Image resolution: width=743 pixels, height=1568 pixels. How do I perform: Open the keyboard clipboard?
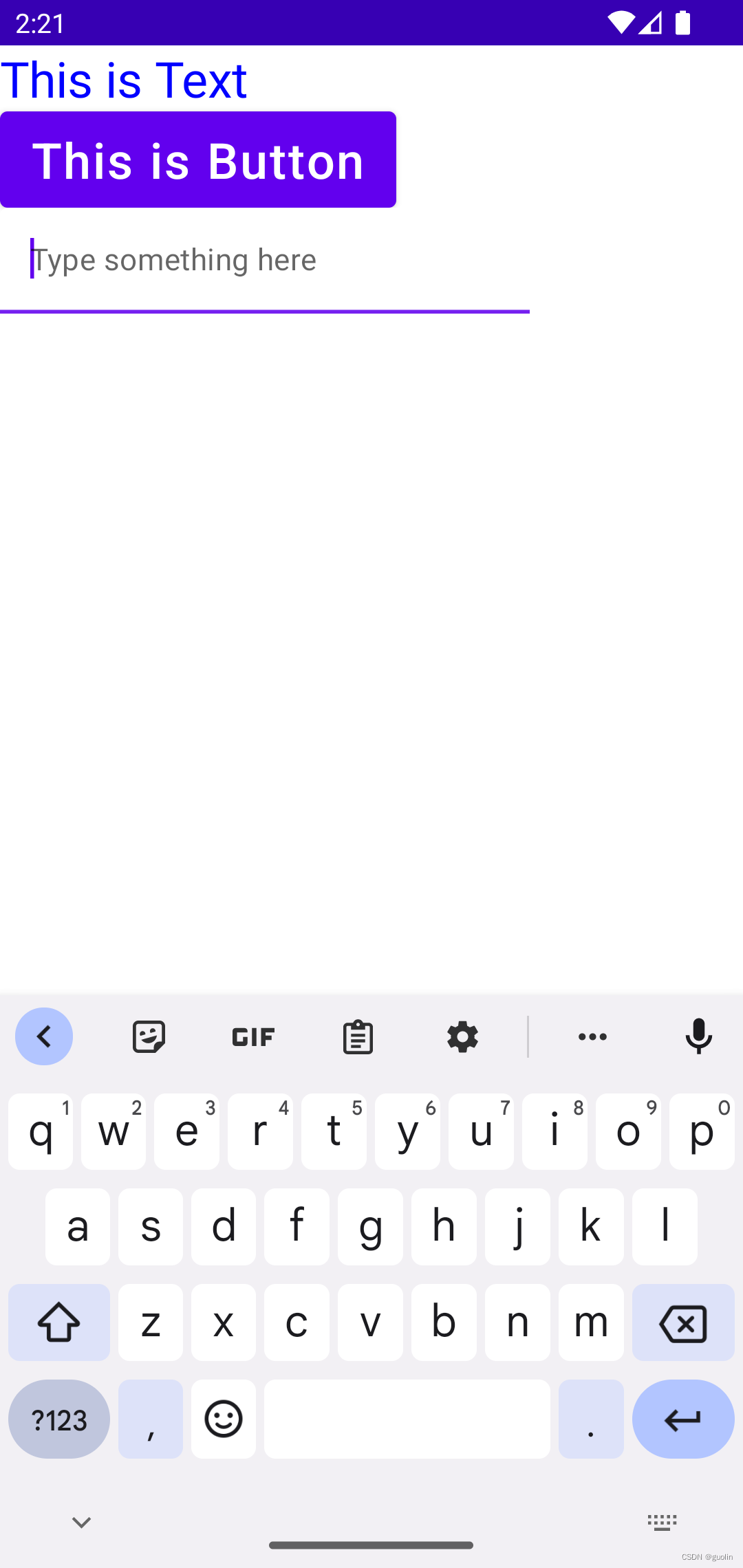point(358,1036)
